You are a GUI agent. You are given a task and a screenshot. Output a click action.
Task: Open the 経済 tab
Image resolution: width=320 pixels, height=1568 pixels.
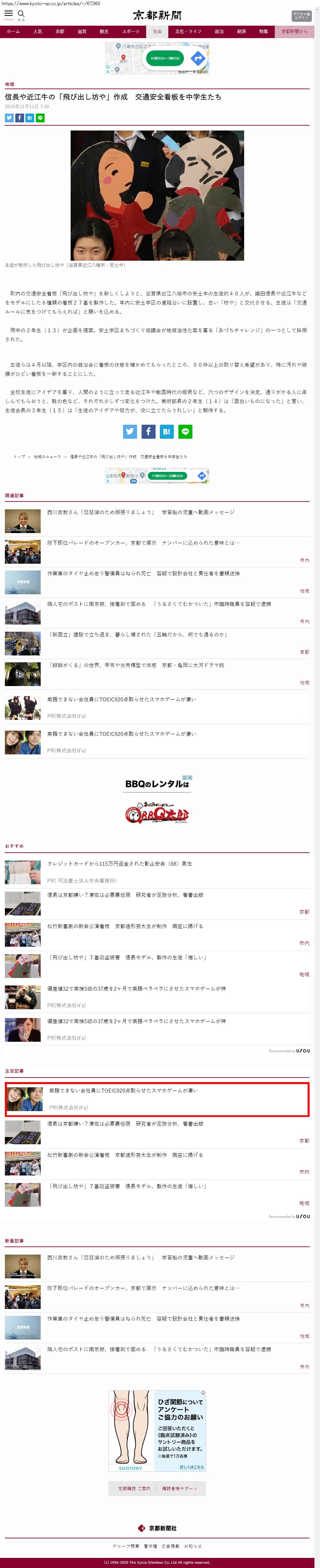click(x=242, y=31)
